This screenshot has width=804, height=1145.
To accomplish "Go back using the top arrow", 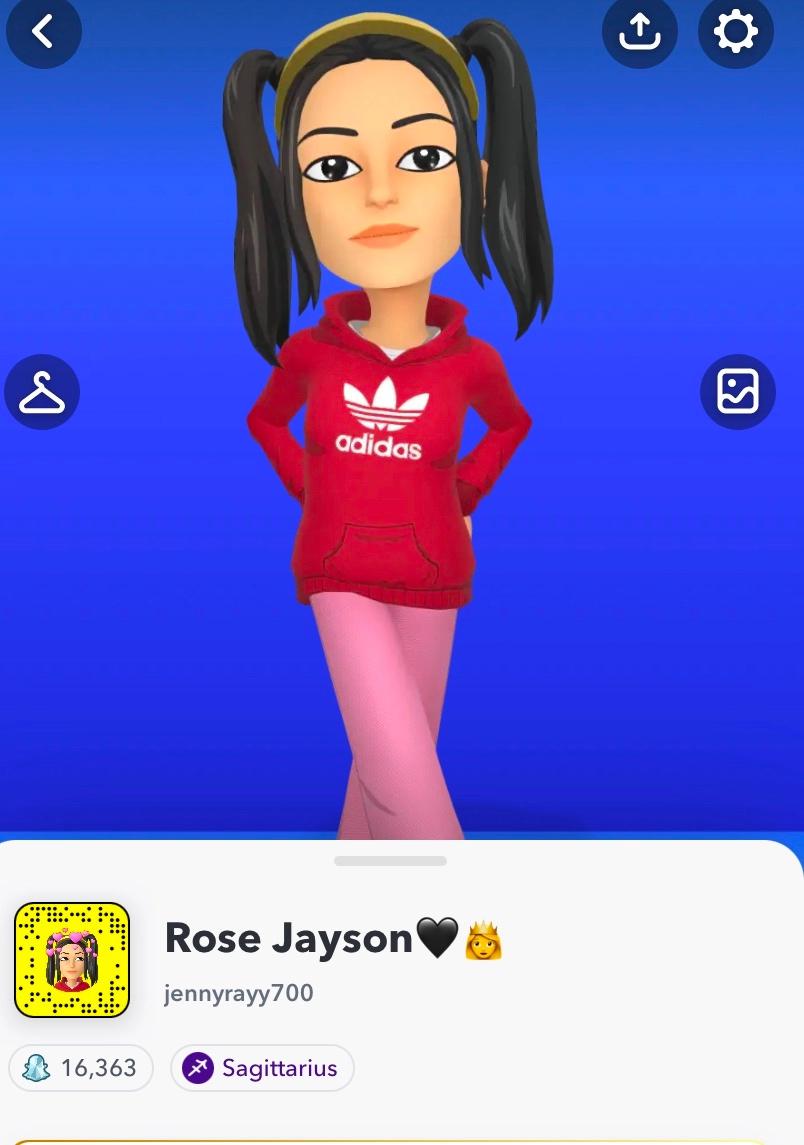I will click(43, 32).
